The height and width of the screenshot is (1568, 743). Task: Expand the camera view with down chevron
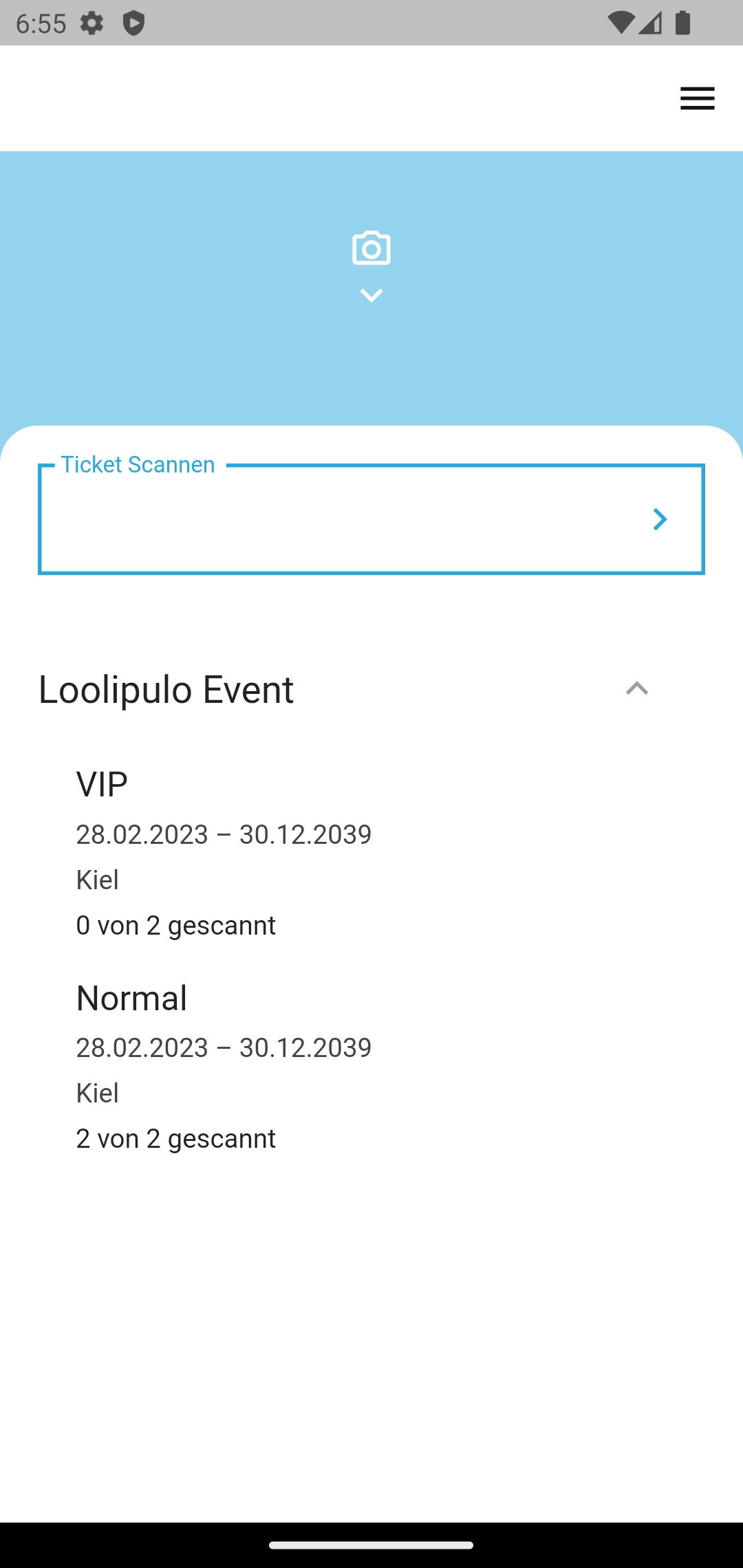[x=371, y=296]
